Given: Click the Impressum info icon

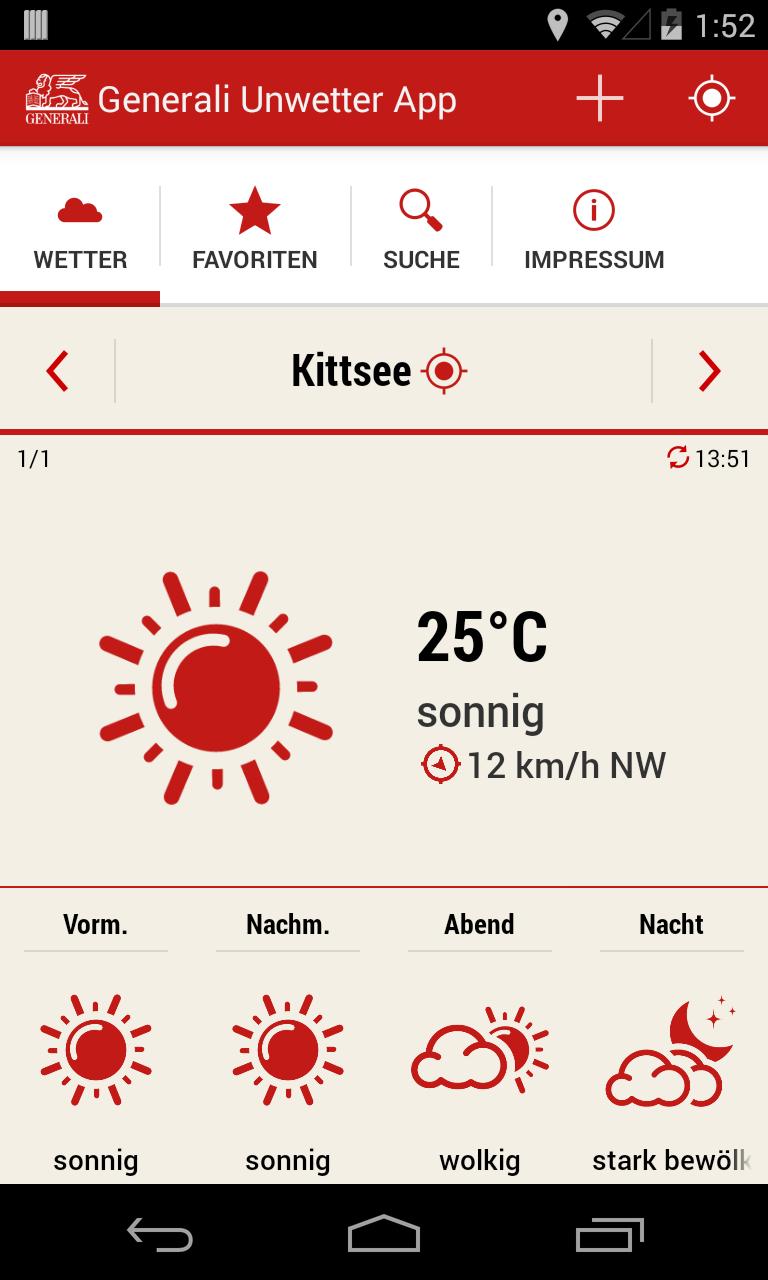Looking at the screenshot, I should click(x=594, y=210).
